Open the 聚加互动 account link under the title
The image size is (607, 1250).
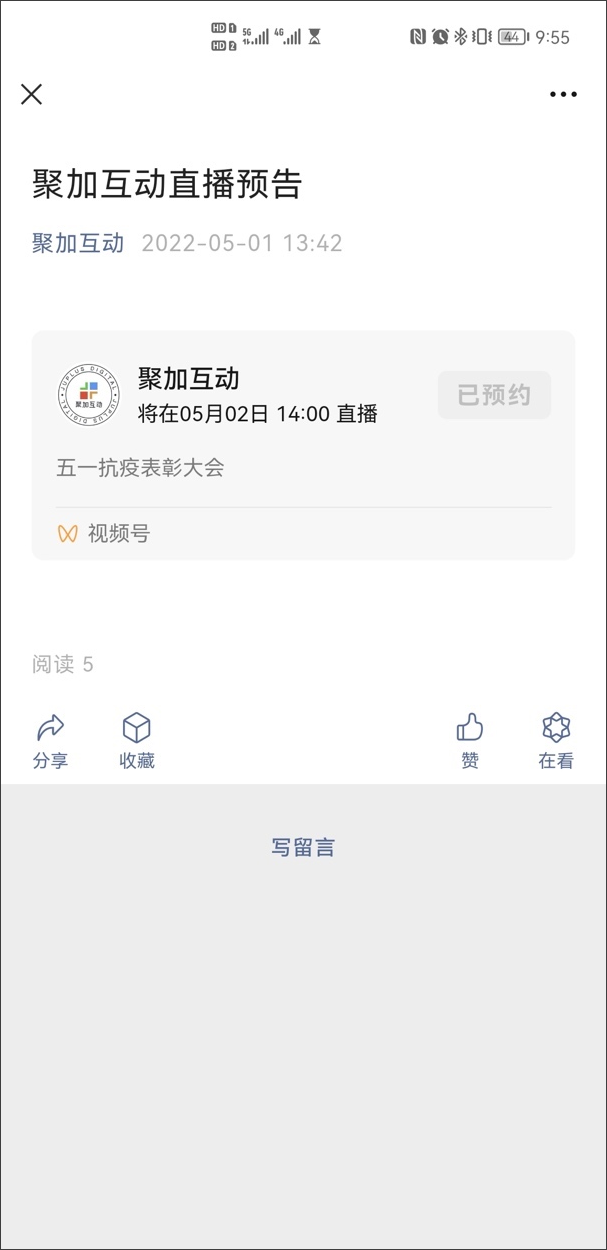tap(78, 243)
